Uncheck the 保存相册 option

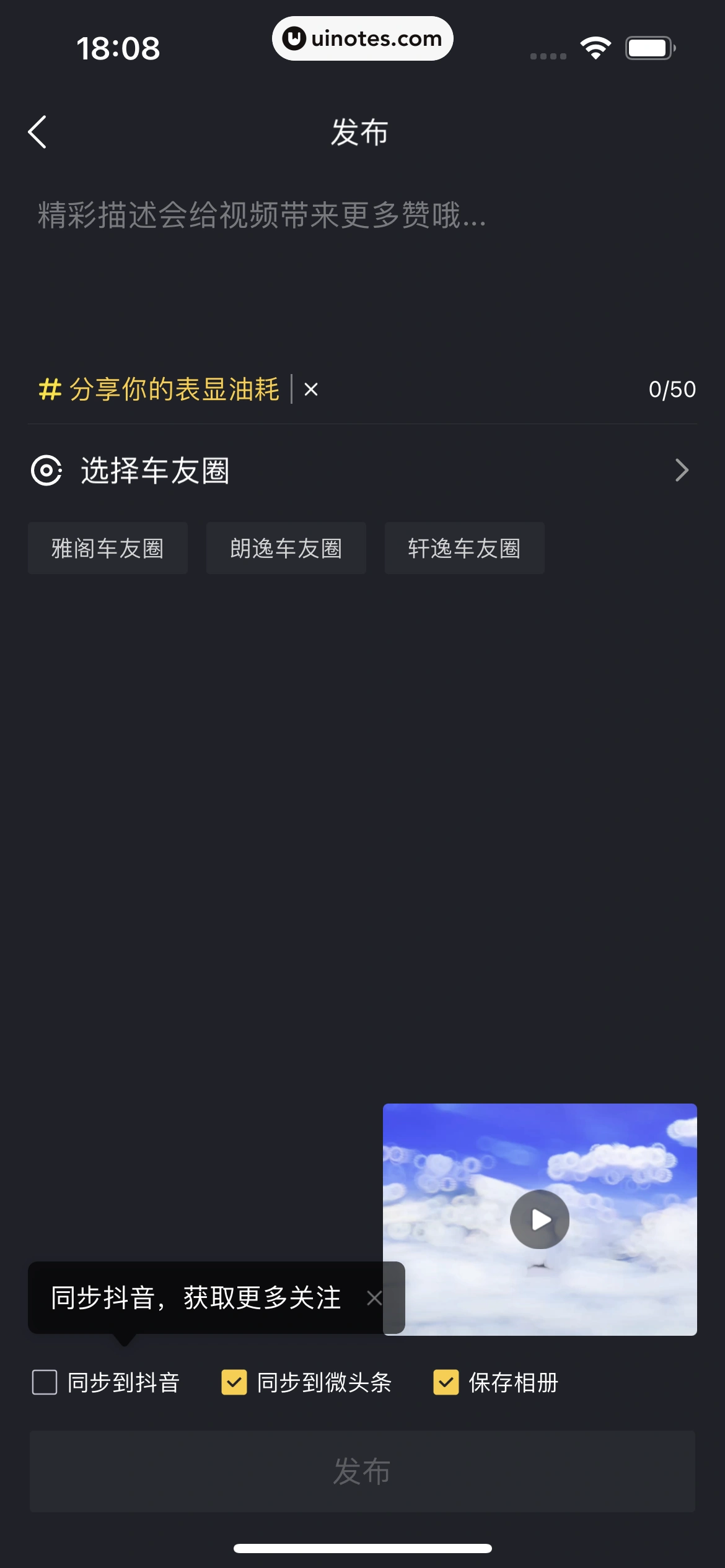(x=446, y=1382)
